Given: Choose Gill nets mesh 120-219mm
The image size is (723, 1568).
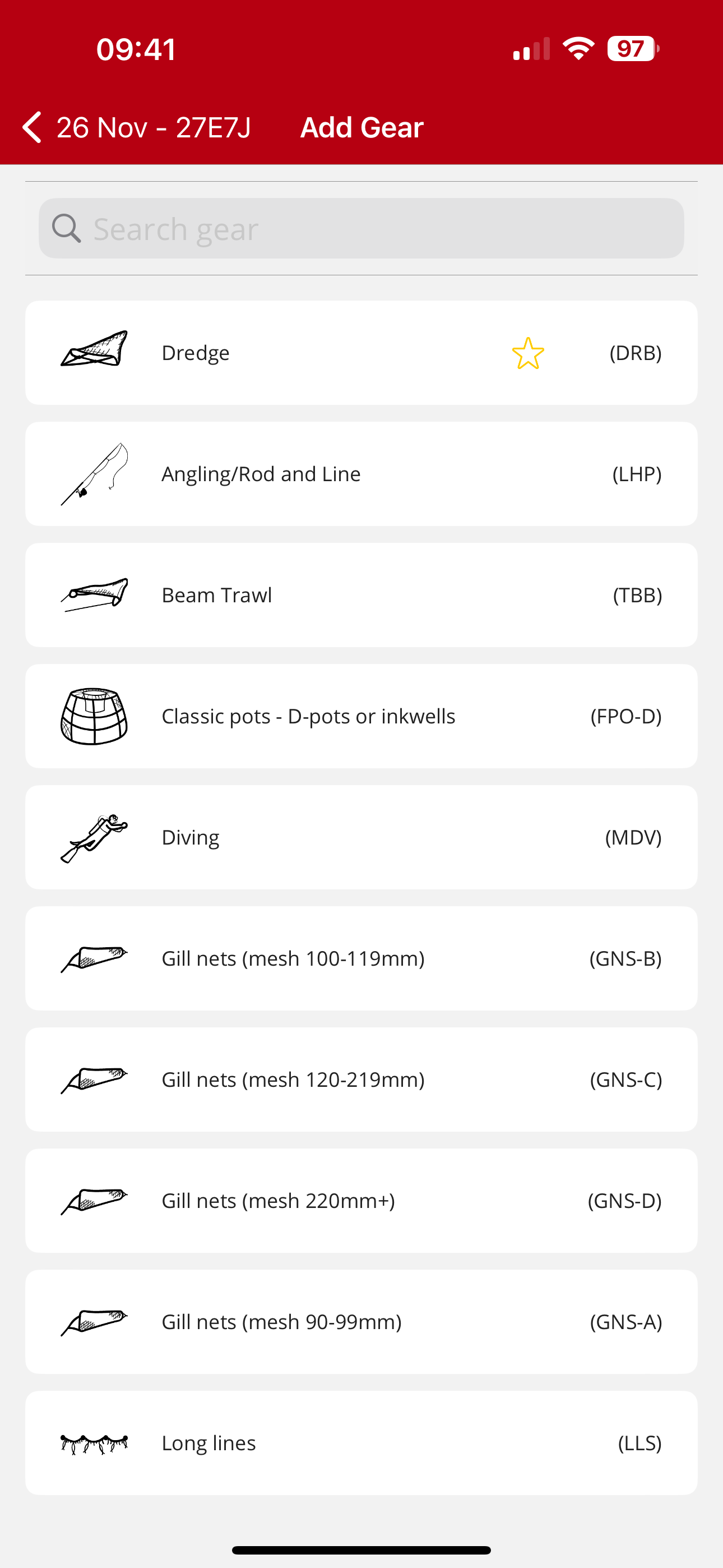Looking at the screenshot, I should click(361, 1080).
